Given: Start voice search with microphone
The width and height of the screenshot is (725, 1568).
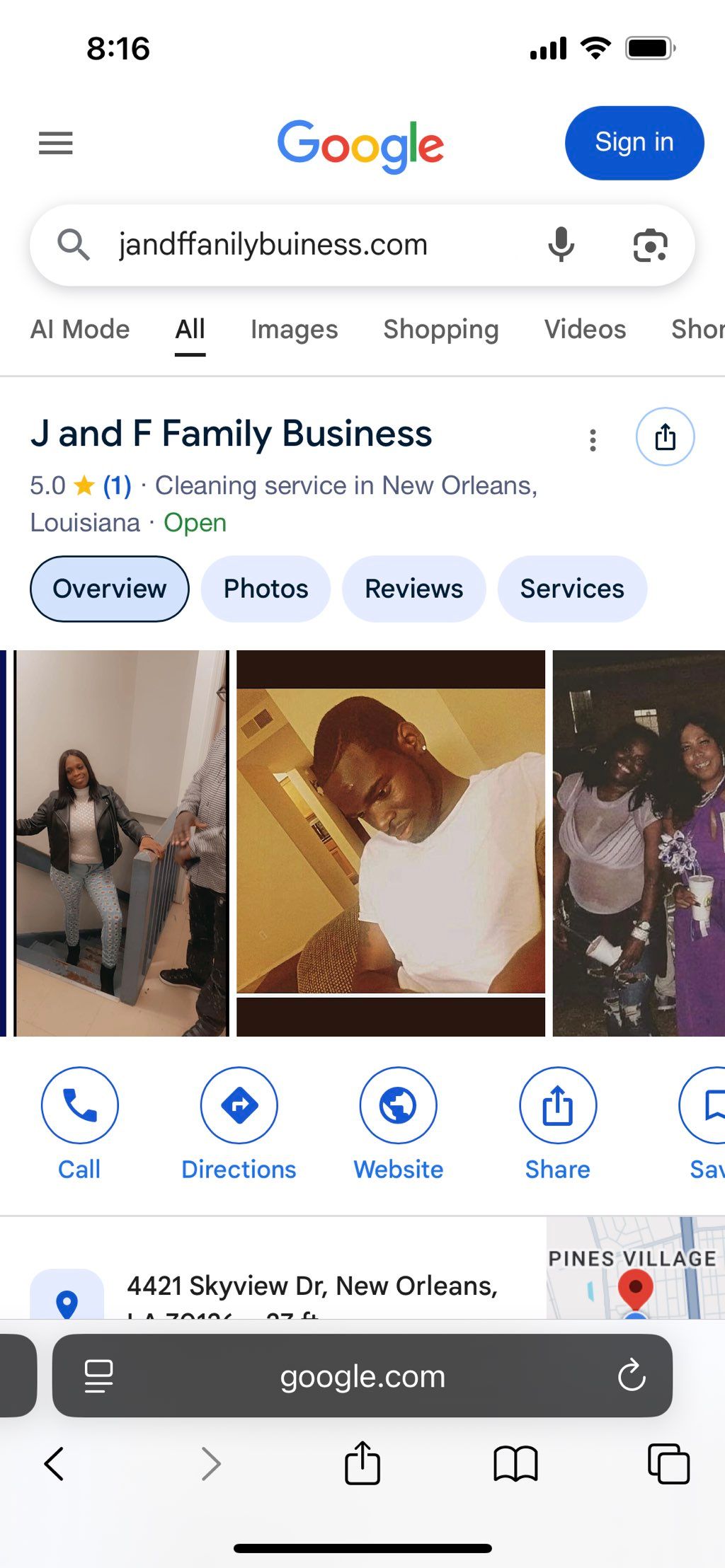Looking at the screenshot, I should tap(561, 245).
